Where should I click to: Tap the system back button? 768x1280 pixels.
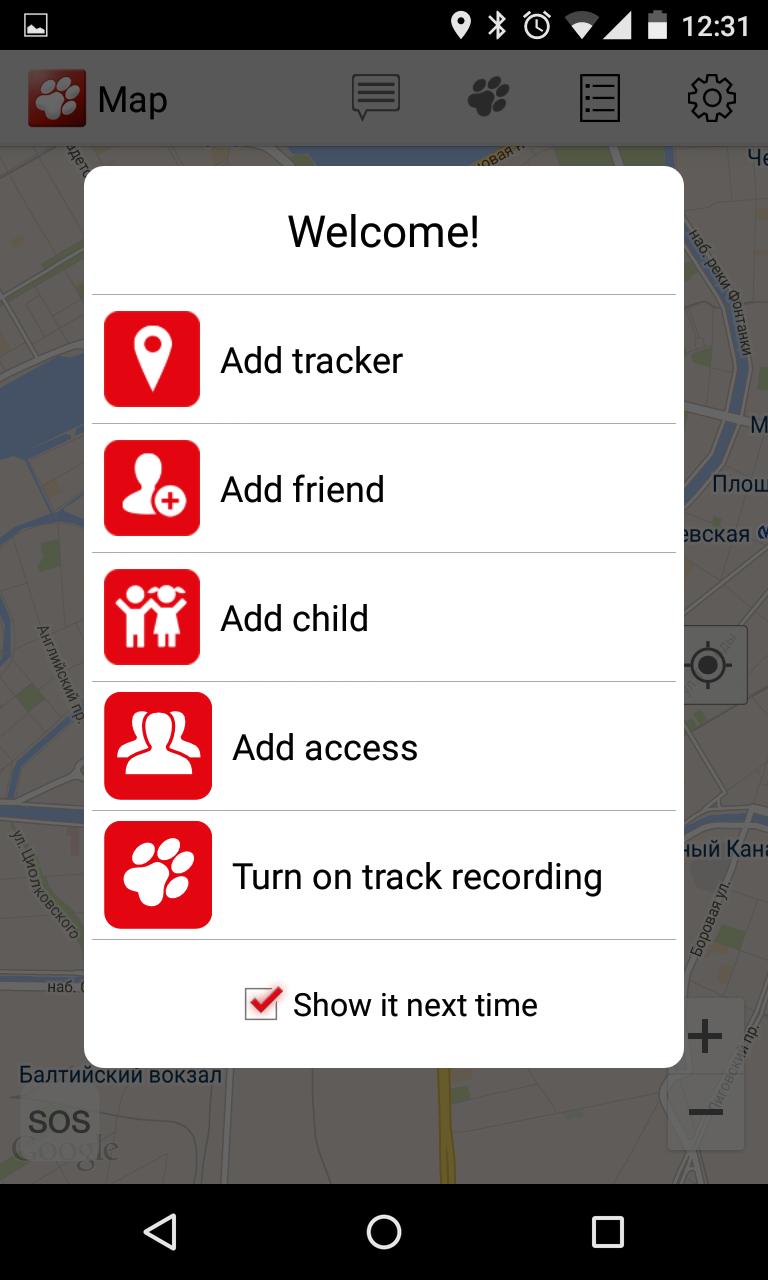point(160,1232)
